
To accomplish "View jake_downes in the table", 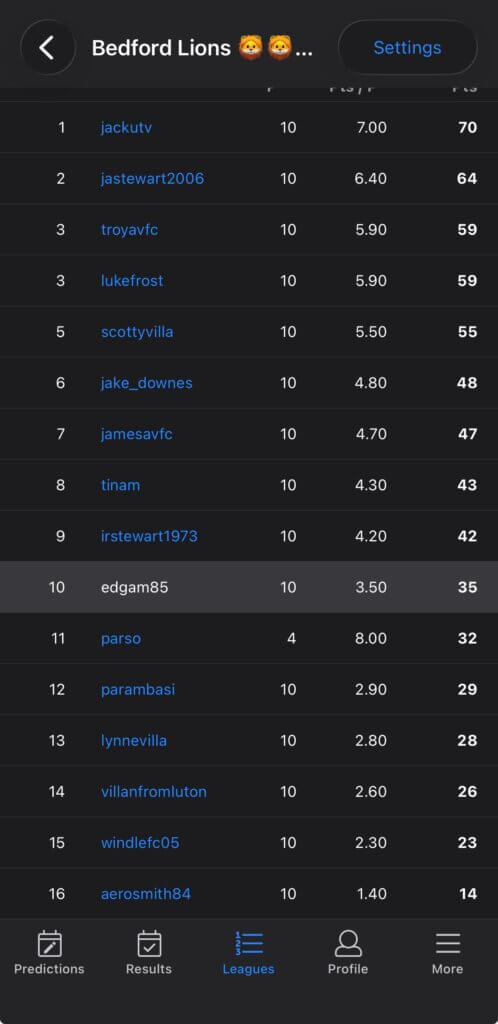I will coord(147,383).
